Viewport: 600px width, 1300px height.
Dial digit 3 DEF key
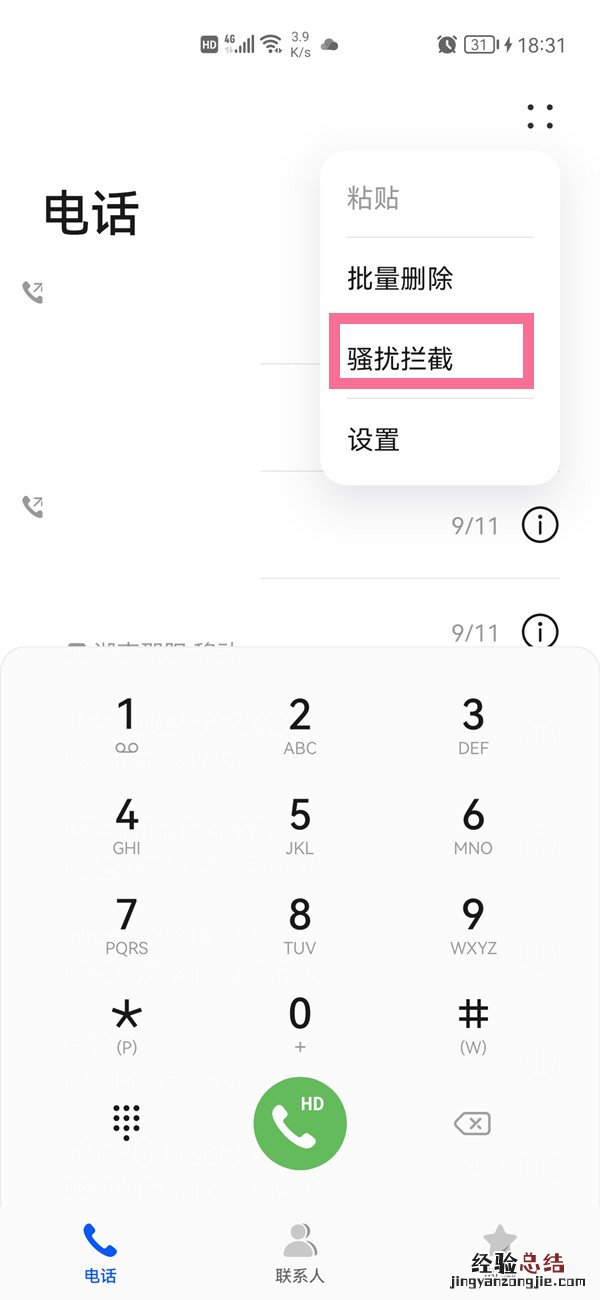(x=473, y=725)
